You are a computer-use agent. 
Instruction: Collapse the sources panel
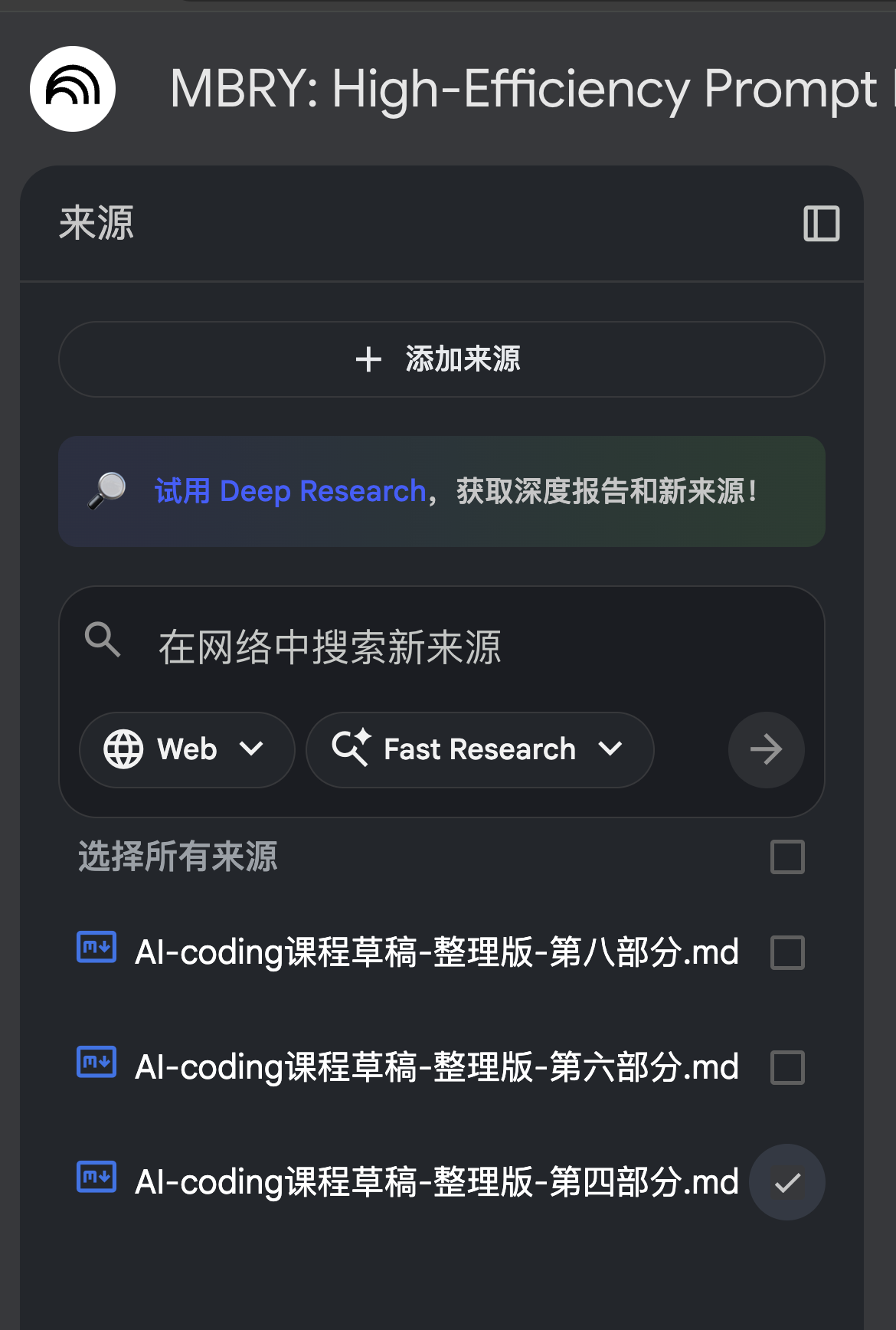click(x=821, y=224)
